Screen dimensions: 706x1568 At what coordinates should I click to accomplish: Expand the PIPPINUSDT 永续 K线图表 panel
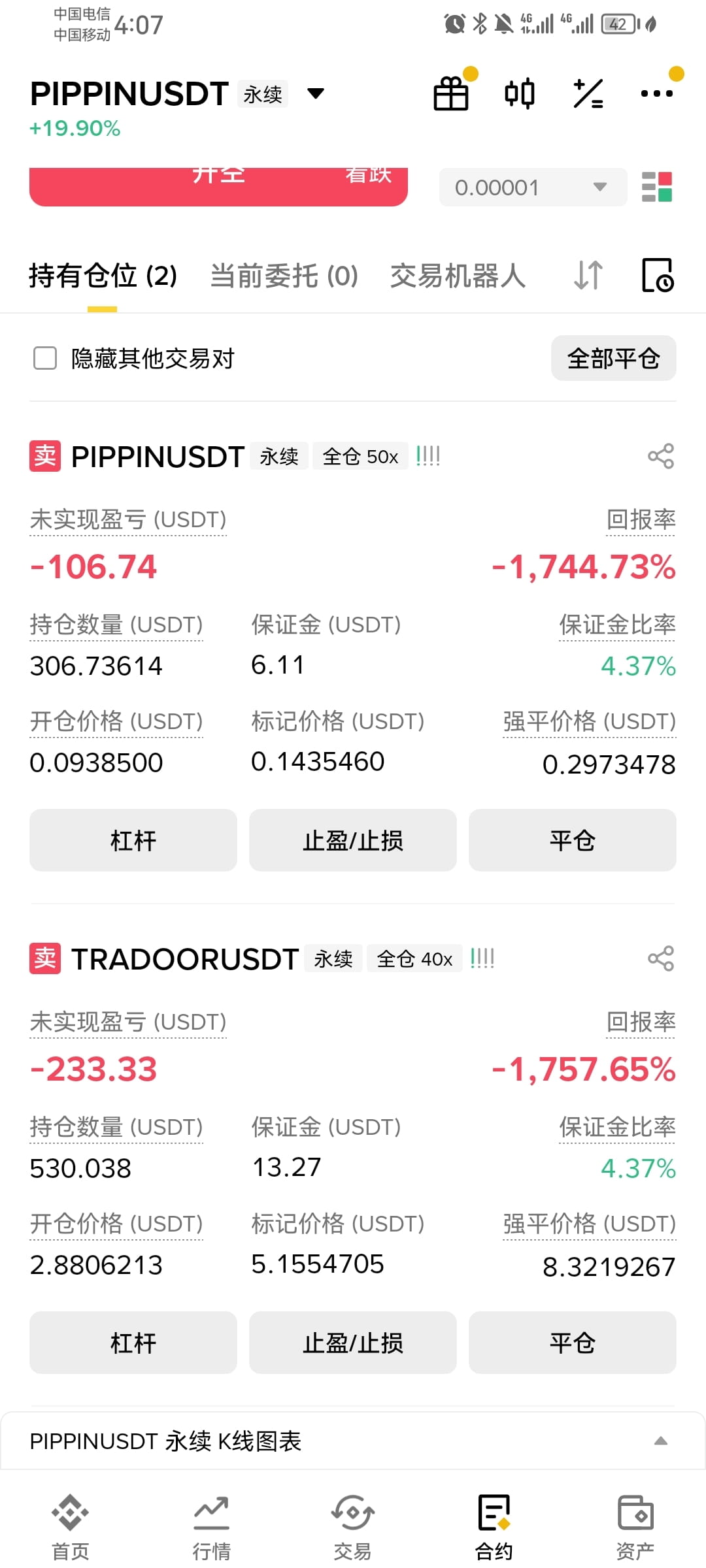353,1441
